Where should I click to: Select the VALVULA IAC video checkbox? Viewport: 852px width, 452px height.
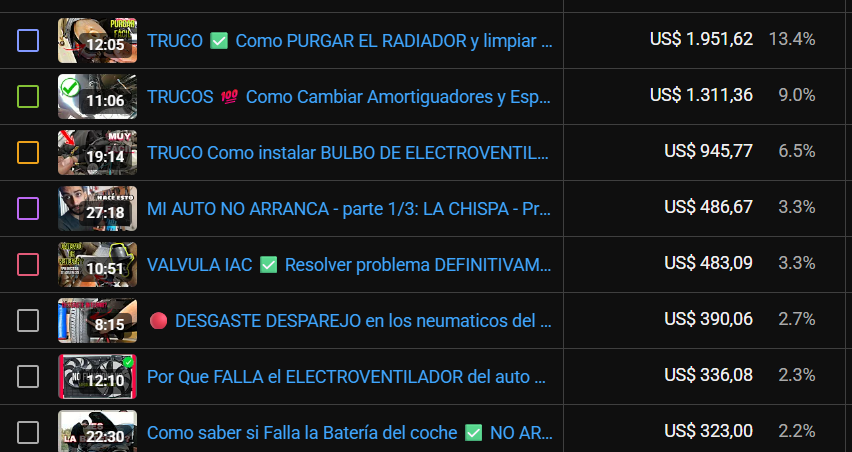pyautogui.click(x=28, y=265)
